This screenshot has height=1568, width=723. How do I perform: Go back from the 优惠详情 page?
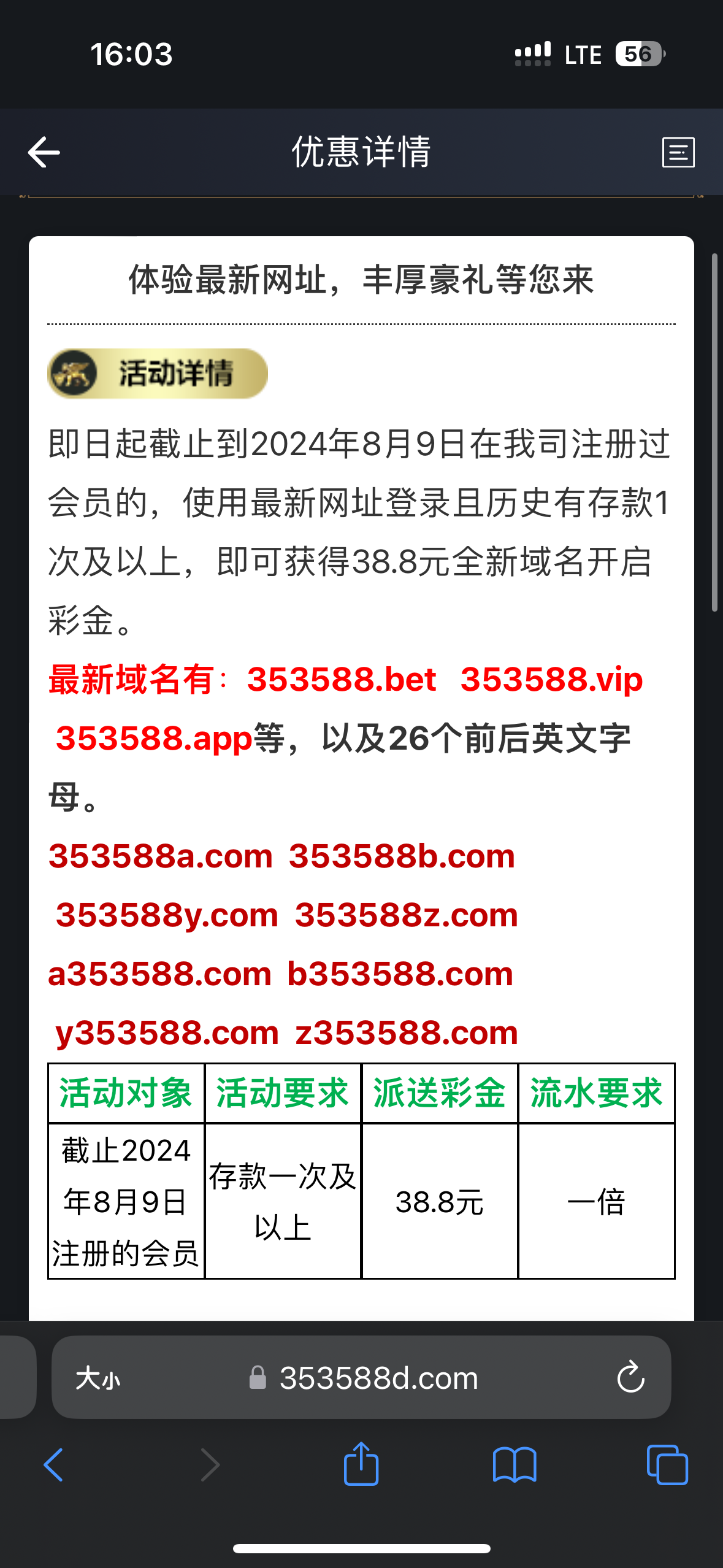click(x=44, y=152)
